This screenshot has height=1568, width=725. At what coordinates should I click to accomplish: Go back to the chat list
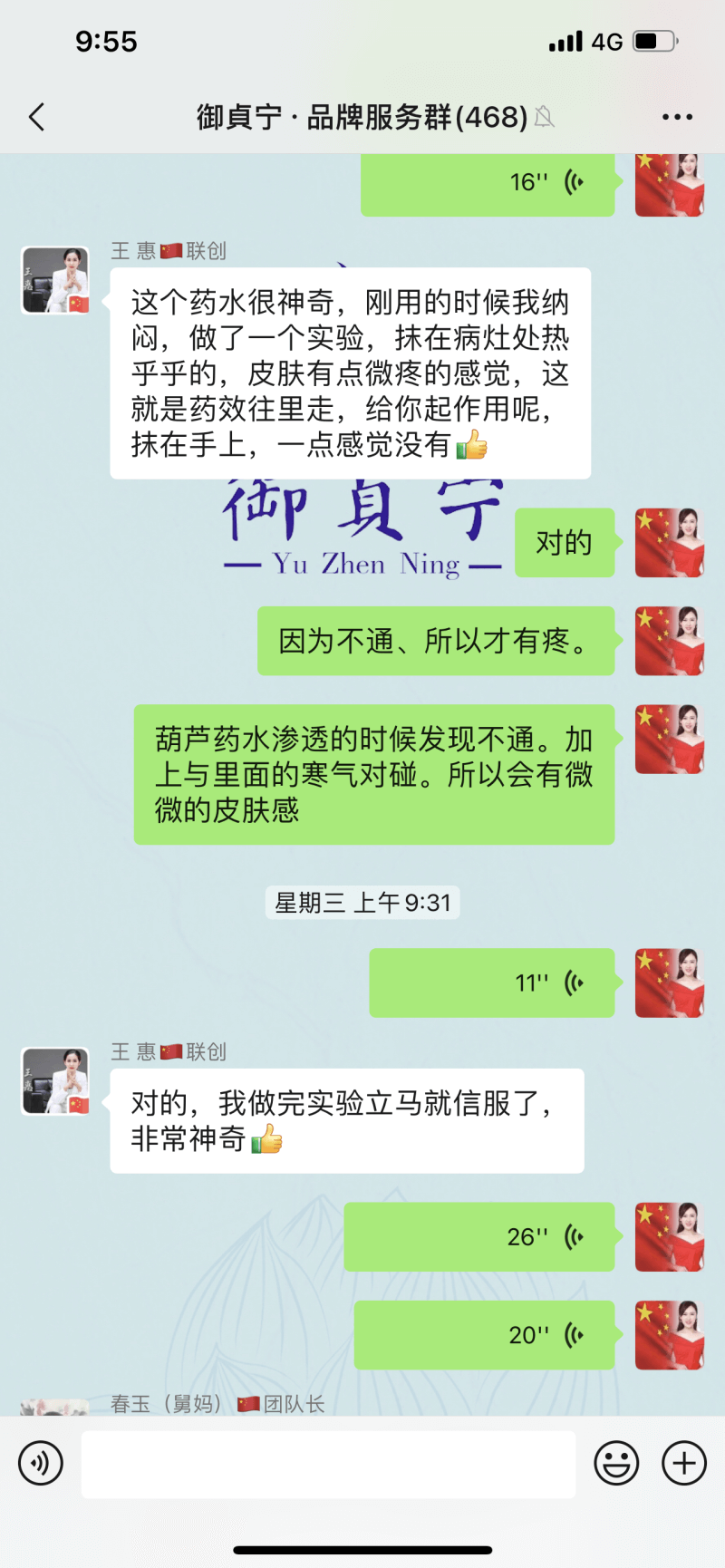click(37, 117)
